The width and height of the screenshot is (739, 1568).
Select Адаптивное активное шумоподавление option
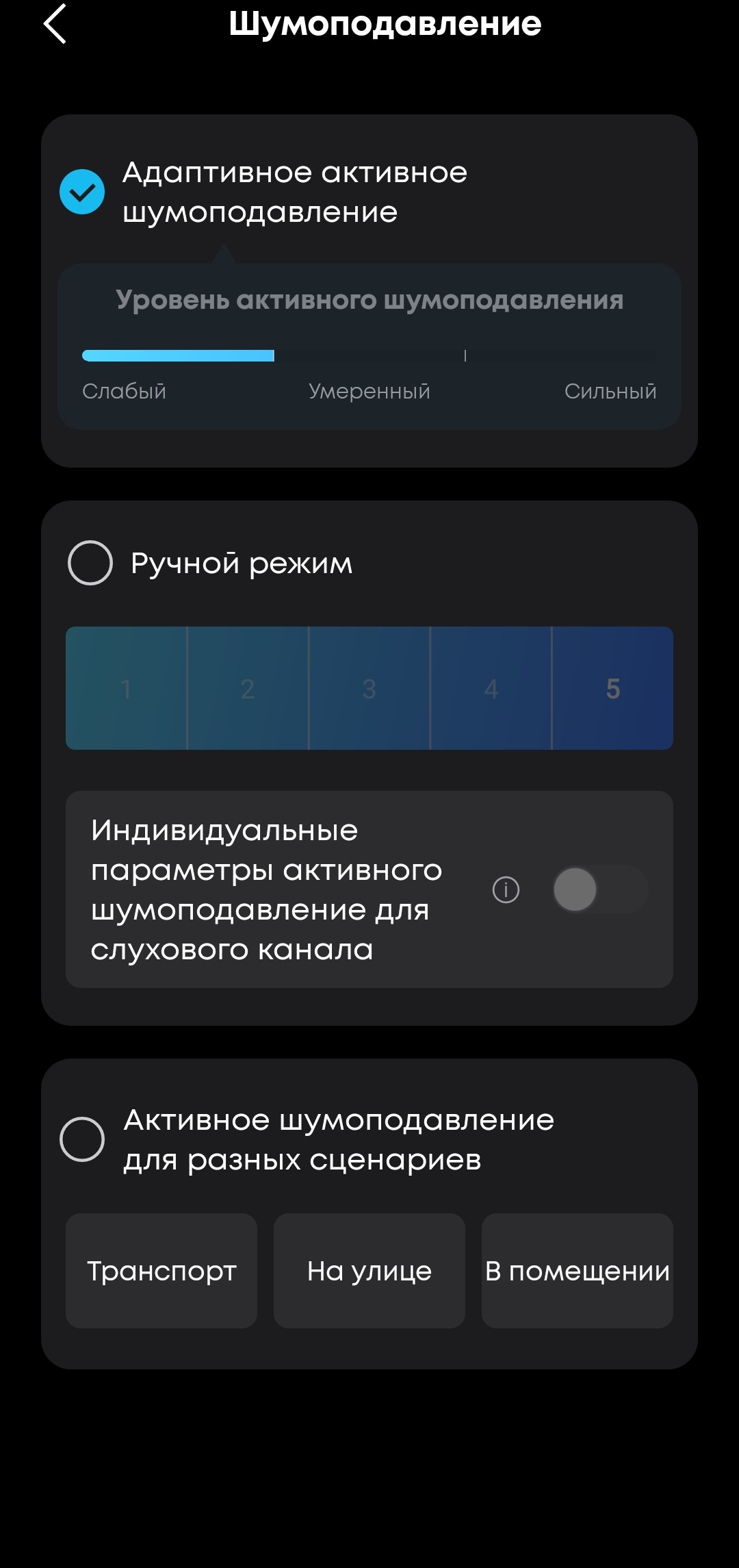[82, 192]
